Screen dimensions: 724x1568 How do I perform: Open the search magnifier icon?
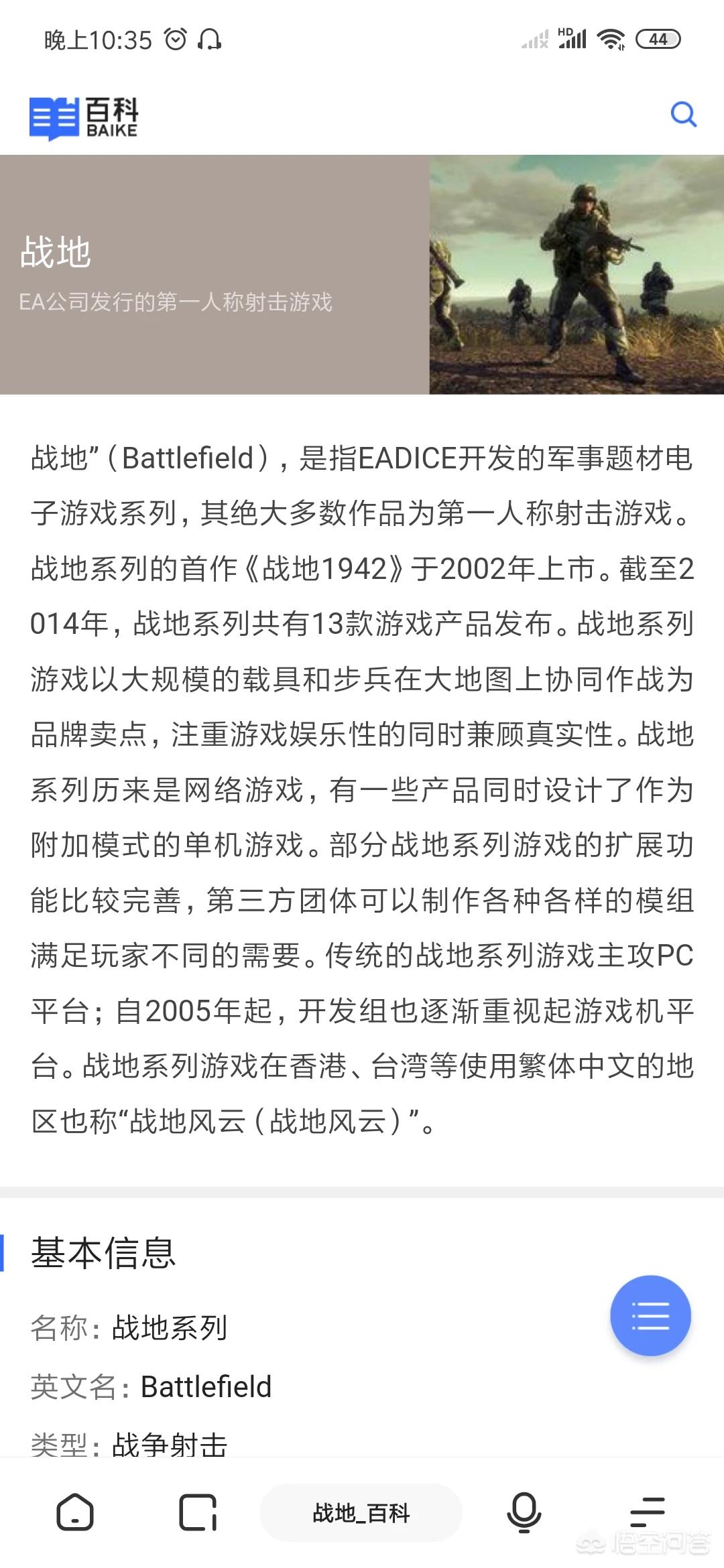tap(683, 115)
